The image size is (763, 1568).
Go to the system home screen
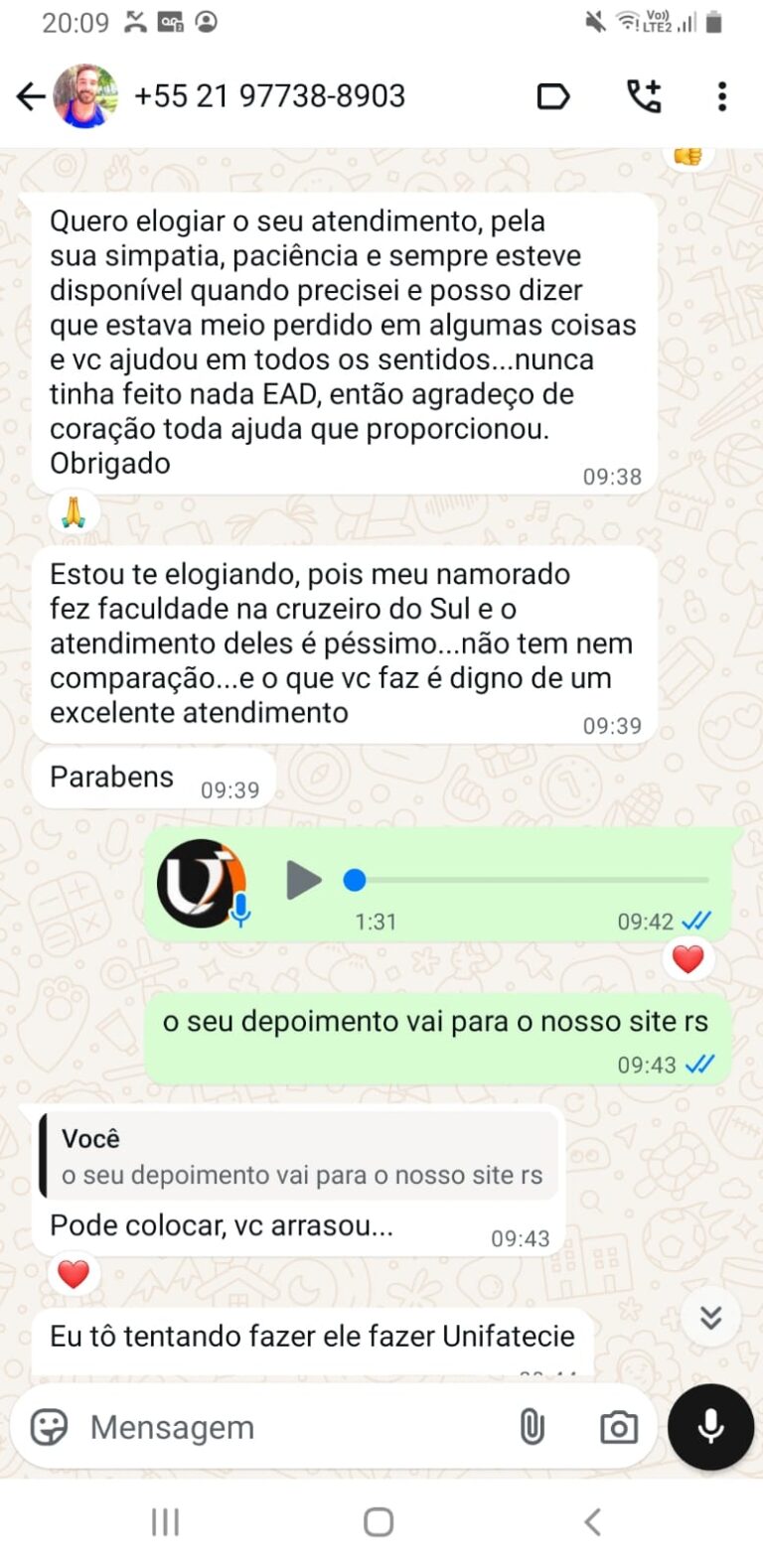[379, 1521]
